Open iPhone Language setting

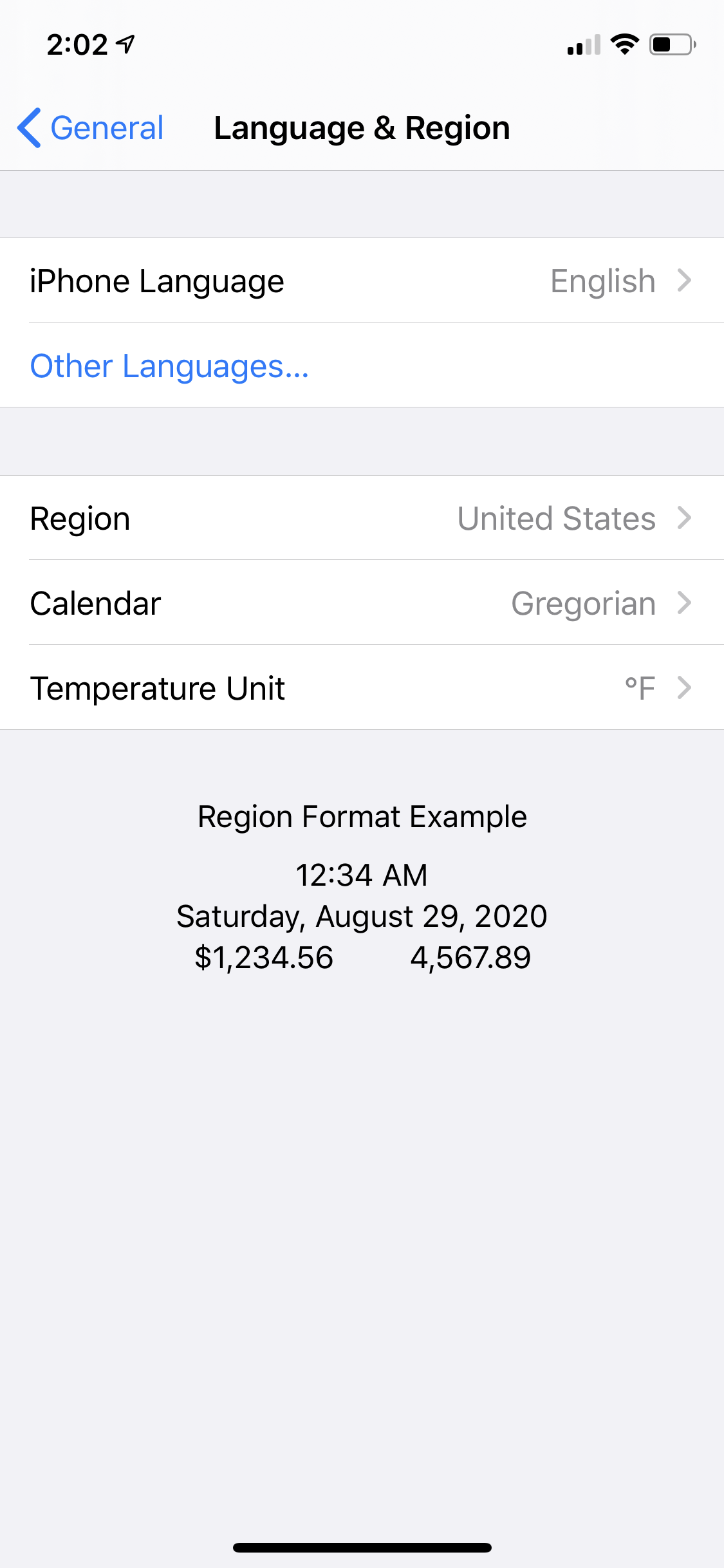[x=362, y=281]
